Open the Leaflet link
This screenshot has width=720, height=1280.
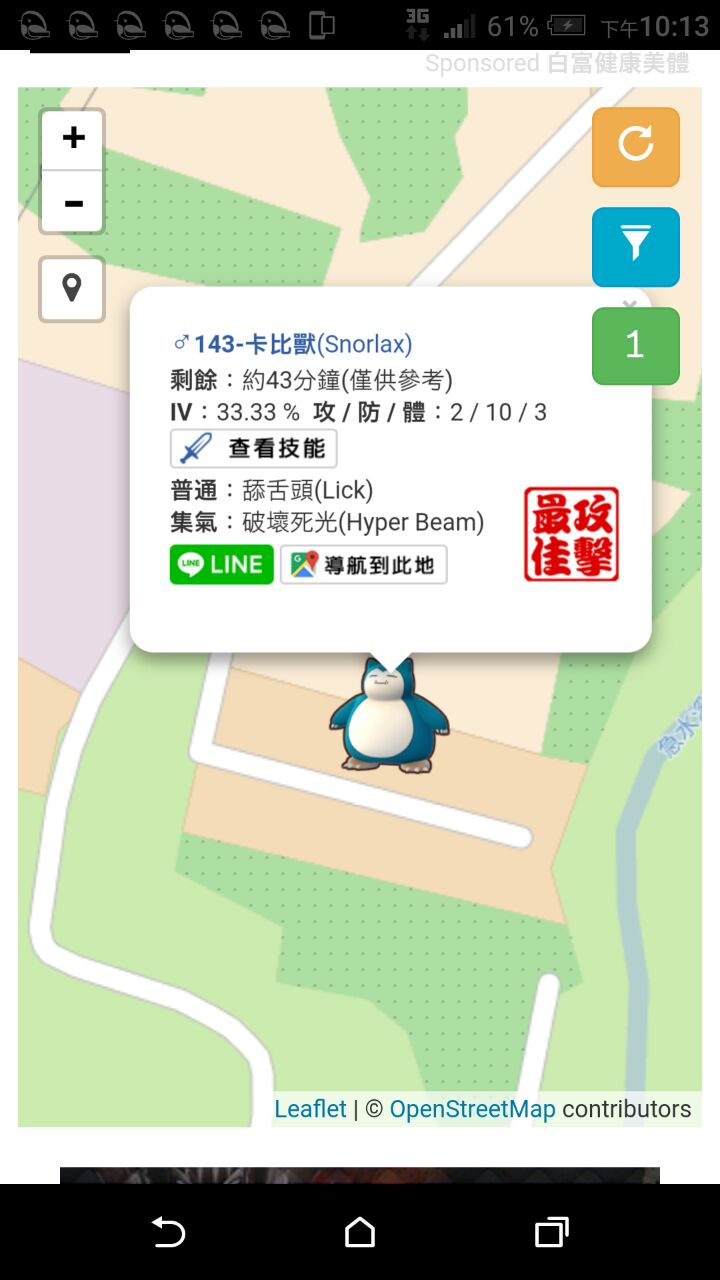pos(310,1109)
